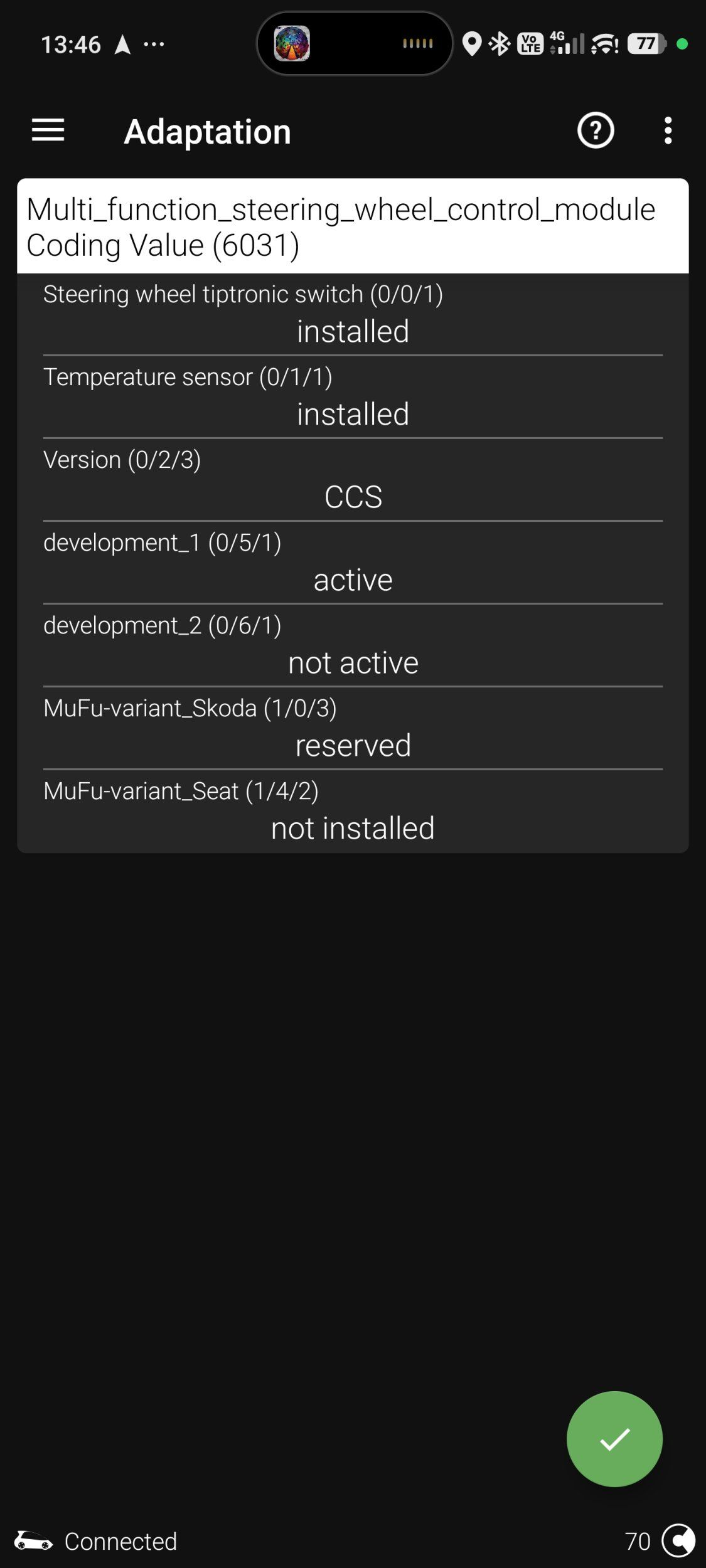This screenshot has width=706, height=1568.
Task: Open the help question mark icon
Action: 595,130
